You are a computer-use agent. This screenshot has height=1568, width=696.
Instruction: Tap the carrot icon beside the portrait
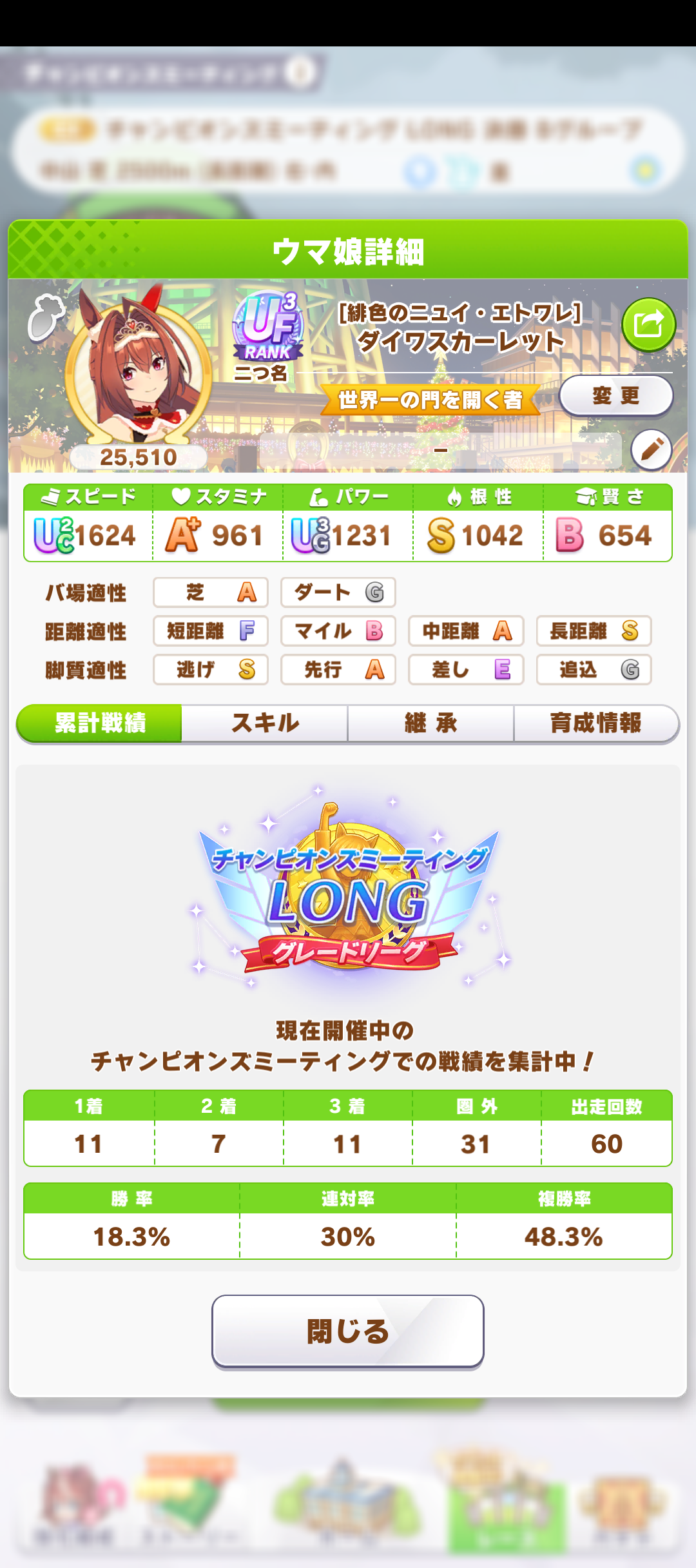[46, 317]
